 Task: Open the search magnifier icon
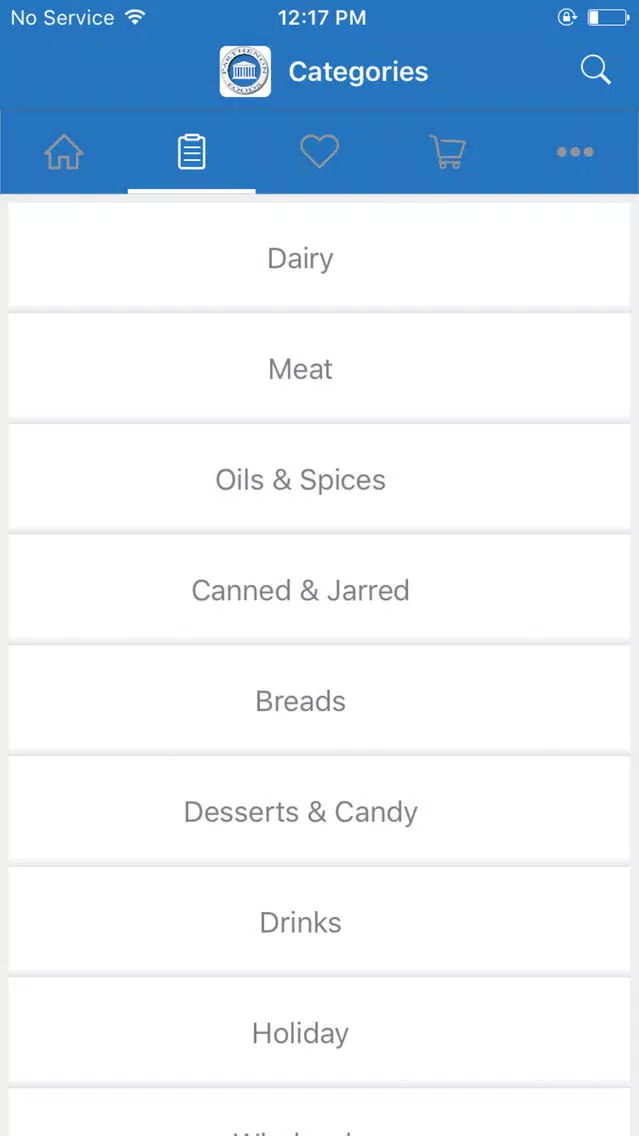coord(596,71)
